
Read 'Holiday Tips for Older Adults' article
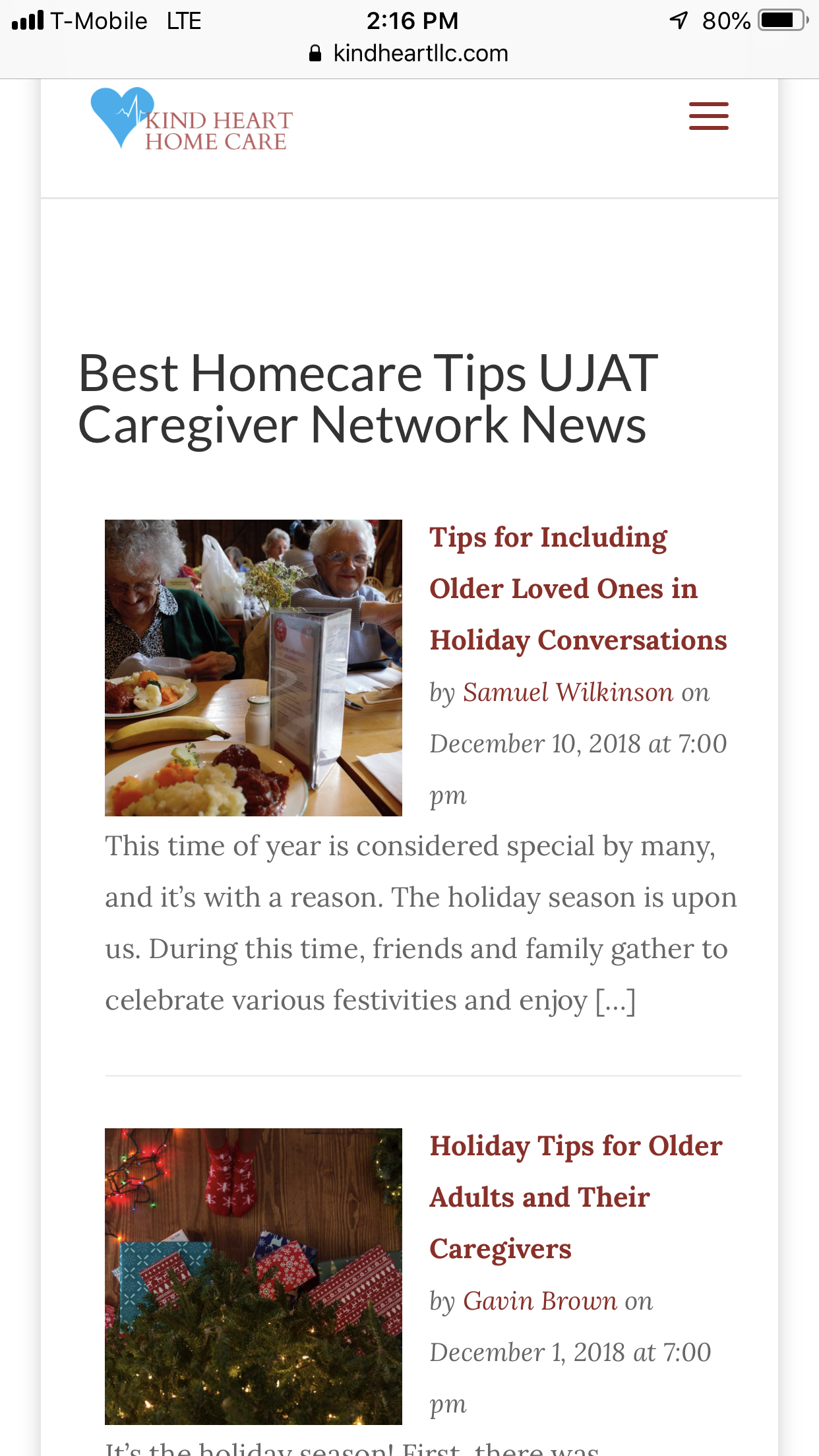click(x=575, y=1197)
